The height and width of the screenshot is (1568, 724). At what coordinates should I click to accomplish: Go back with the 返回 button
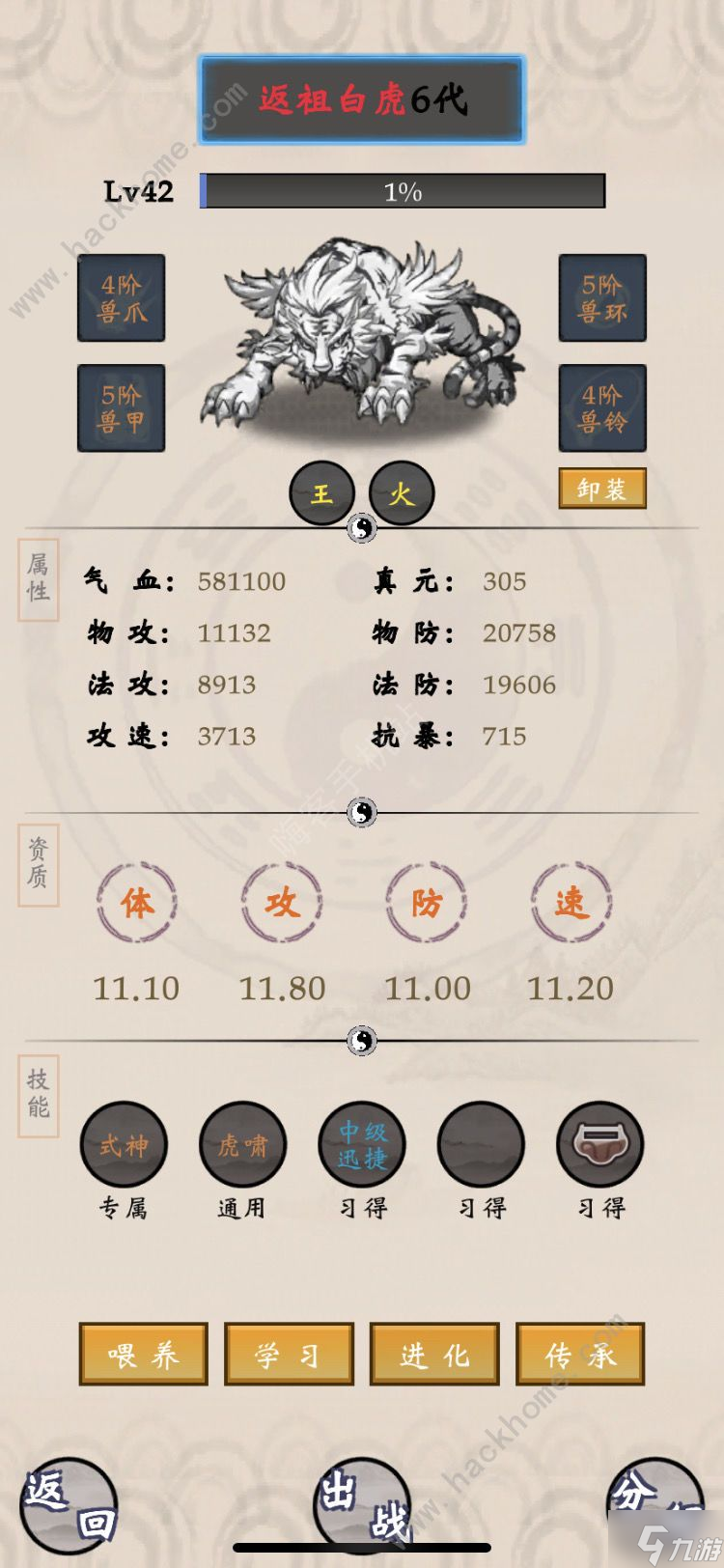click(x=68, y=1507)
